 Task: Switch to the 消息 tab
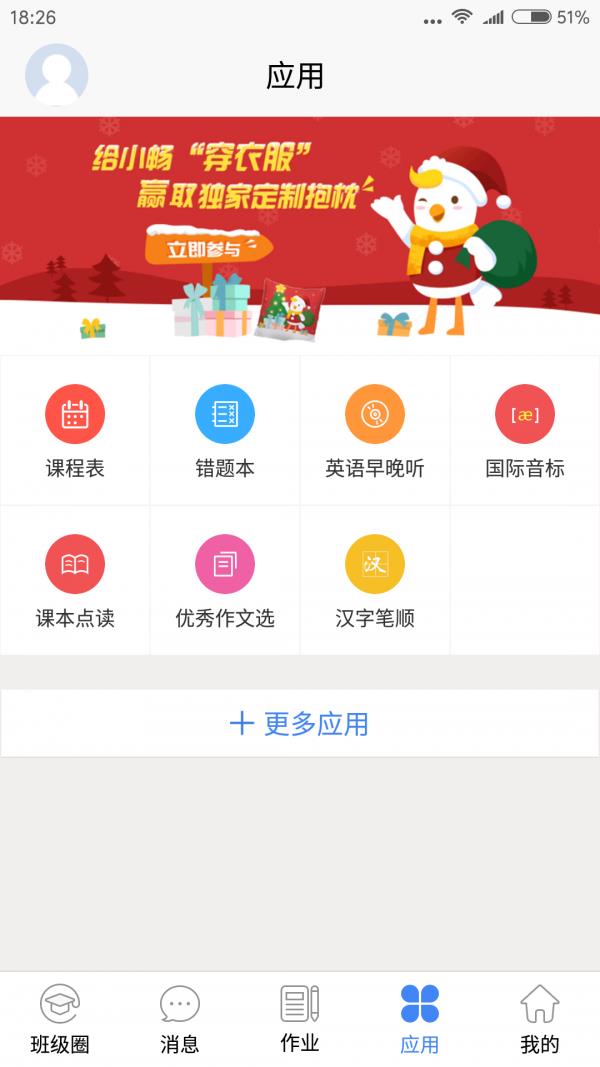[x=180, y=1018]
